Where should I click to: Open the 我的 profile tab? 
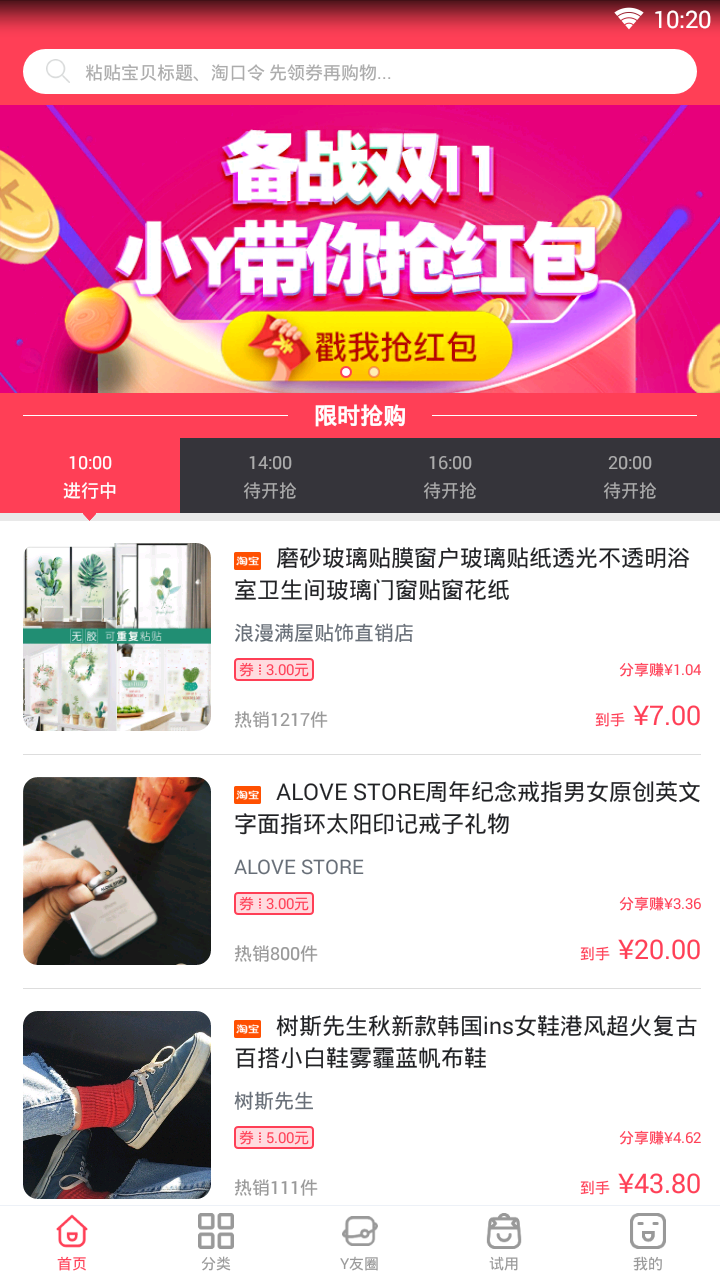pyautogui.click(x=648, y=1243)
